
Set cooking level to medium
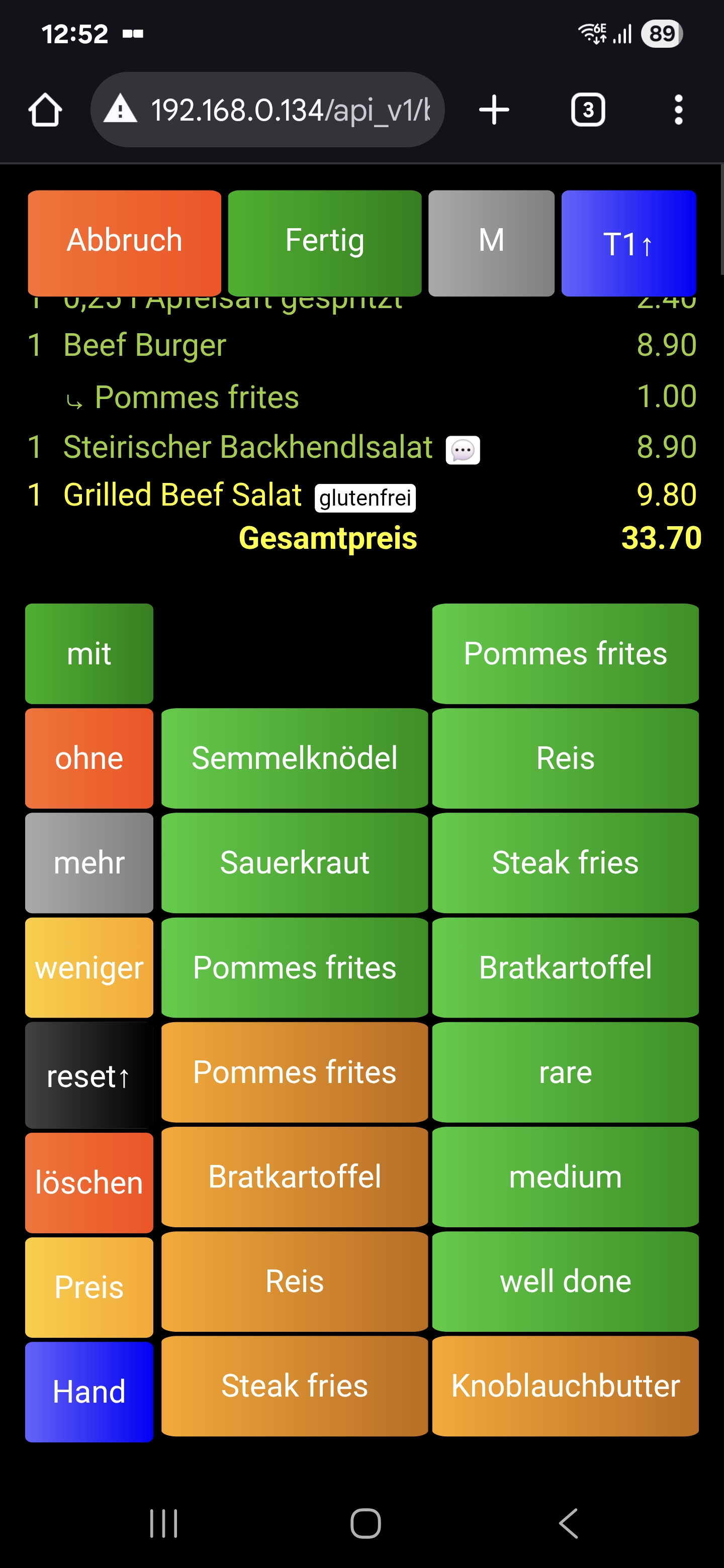[x=565, y=1177]
